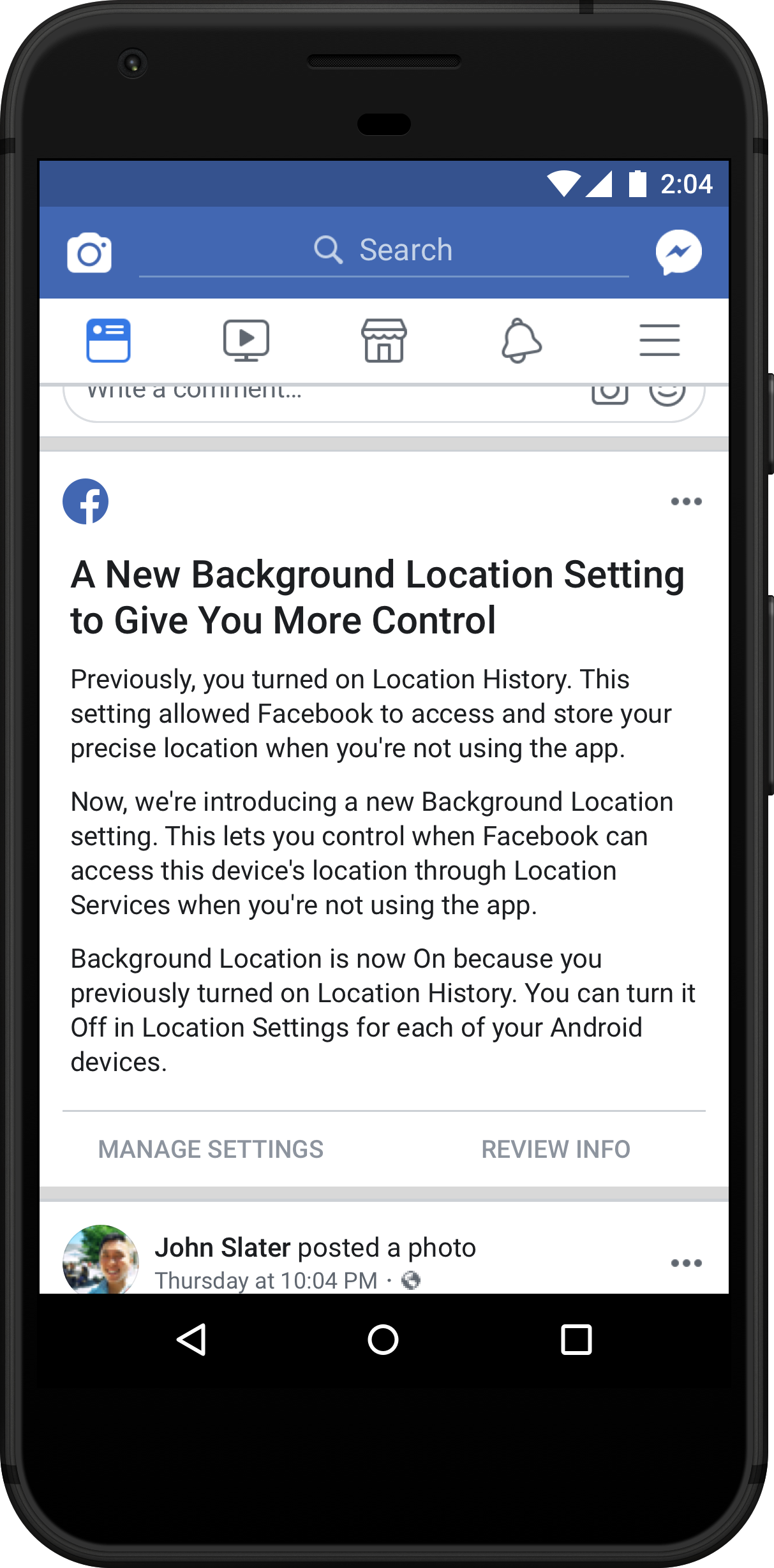774x1568 pixels.
Task: Open the camera icon in the header
Action: pos(89,253)
